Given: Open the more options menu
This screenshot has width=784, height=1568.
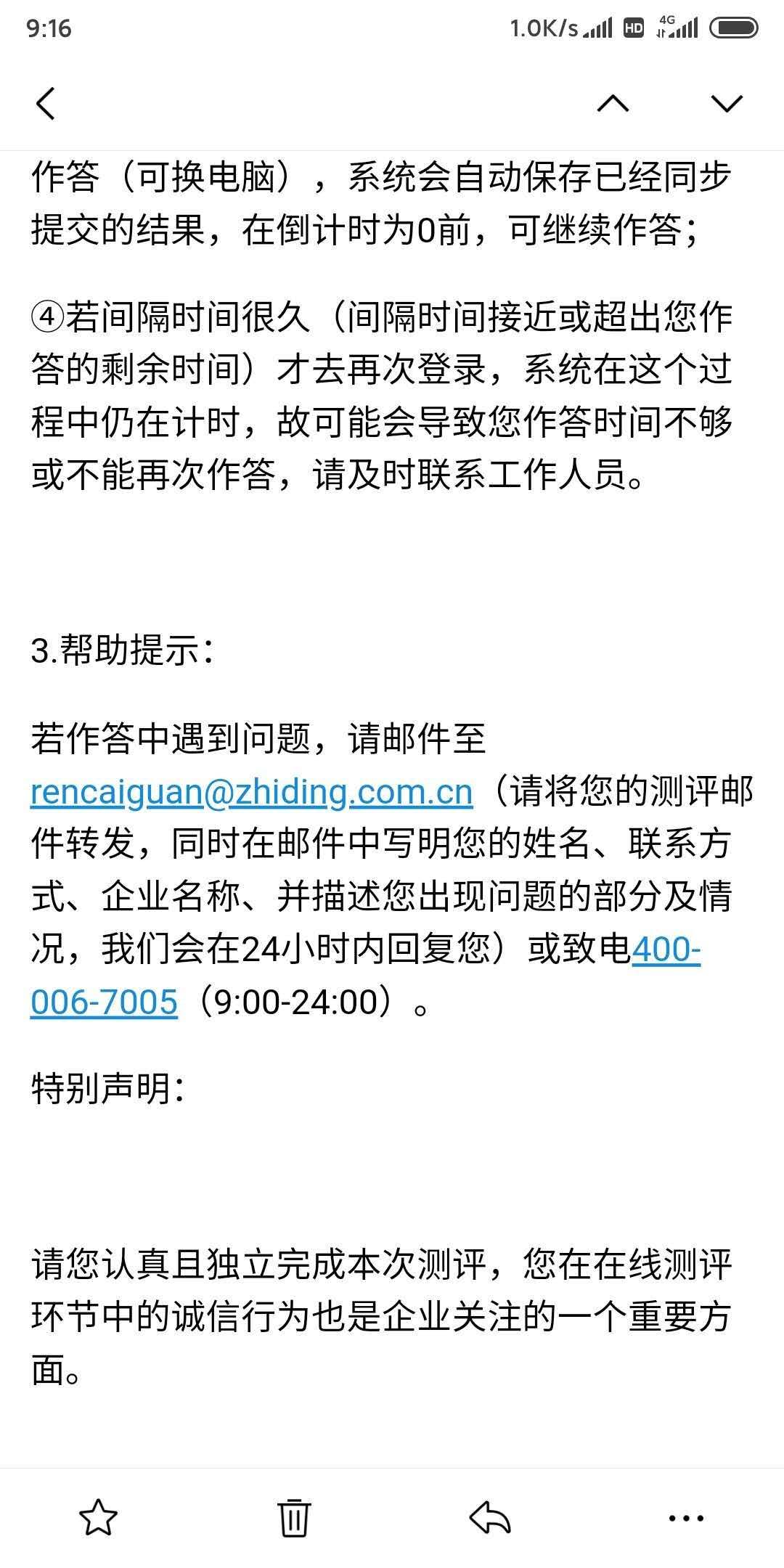Looking at the screenshot, I should click(x=685, y=1517).
